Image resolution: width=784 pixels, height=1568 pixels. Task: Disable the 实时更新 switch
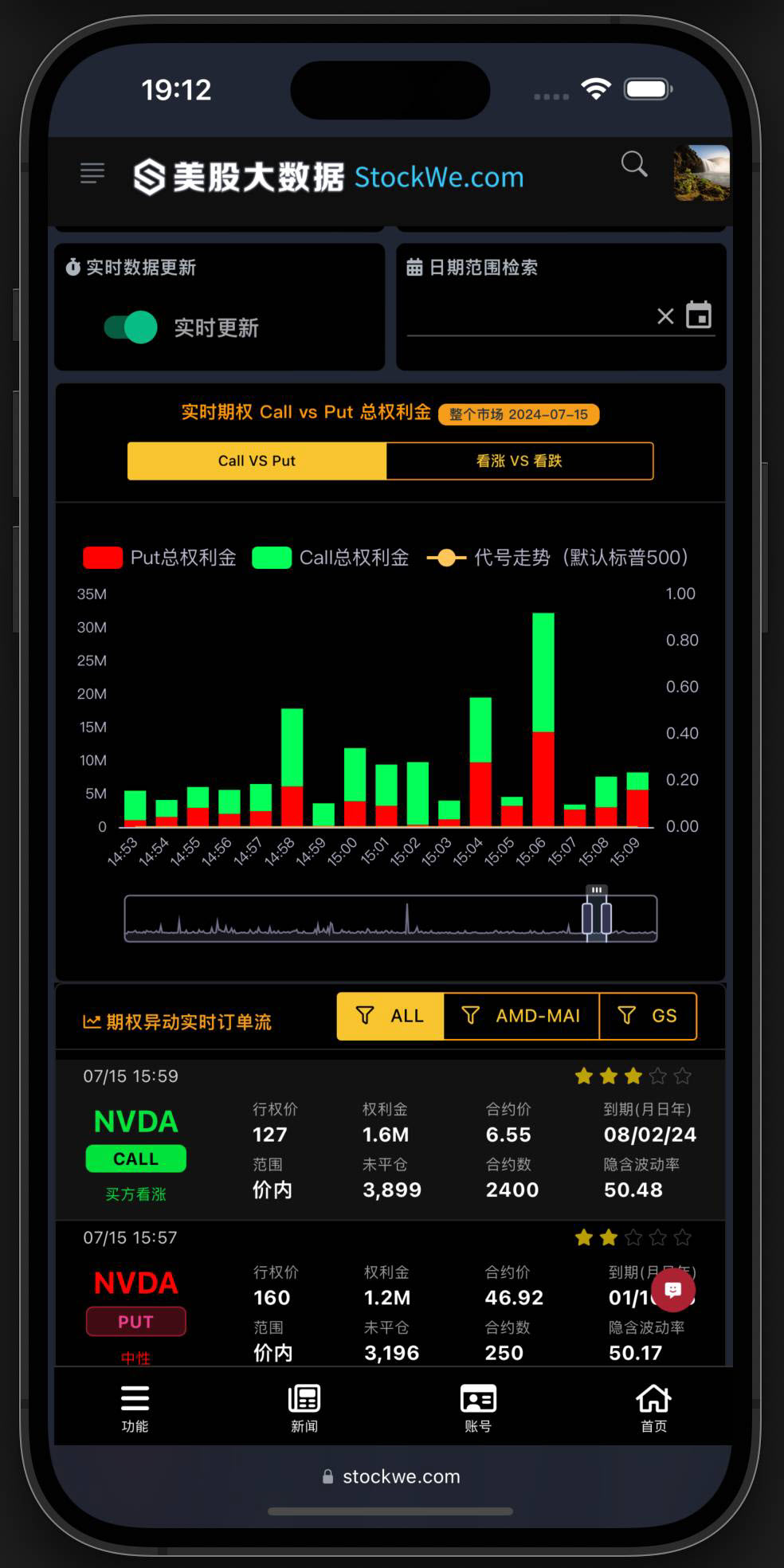click(x=131, y=327)
